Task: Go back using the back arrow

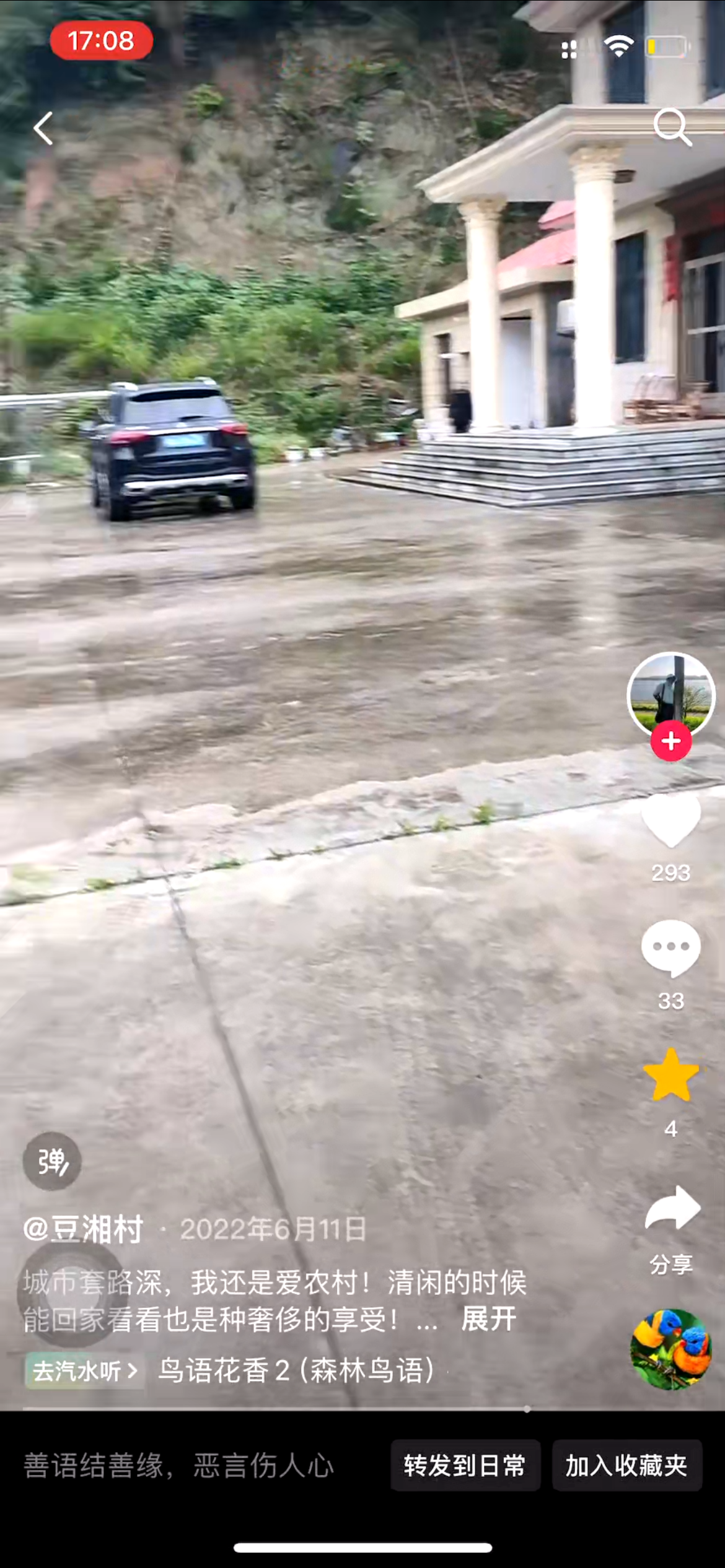Action: [43, 129]
